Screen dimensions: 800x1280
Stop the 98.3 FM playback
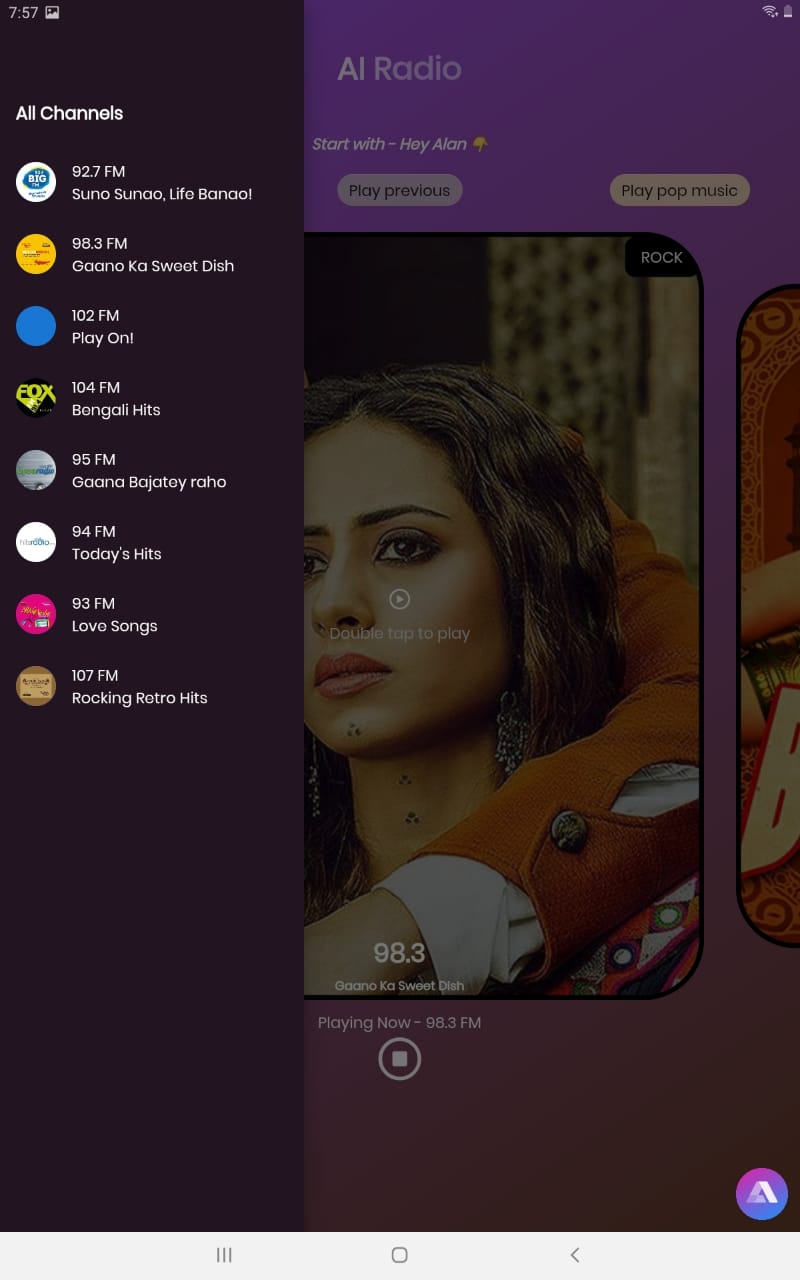pyautogui.click(x=399, y=1058)
